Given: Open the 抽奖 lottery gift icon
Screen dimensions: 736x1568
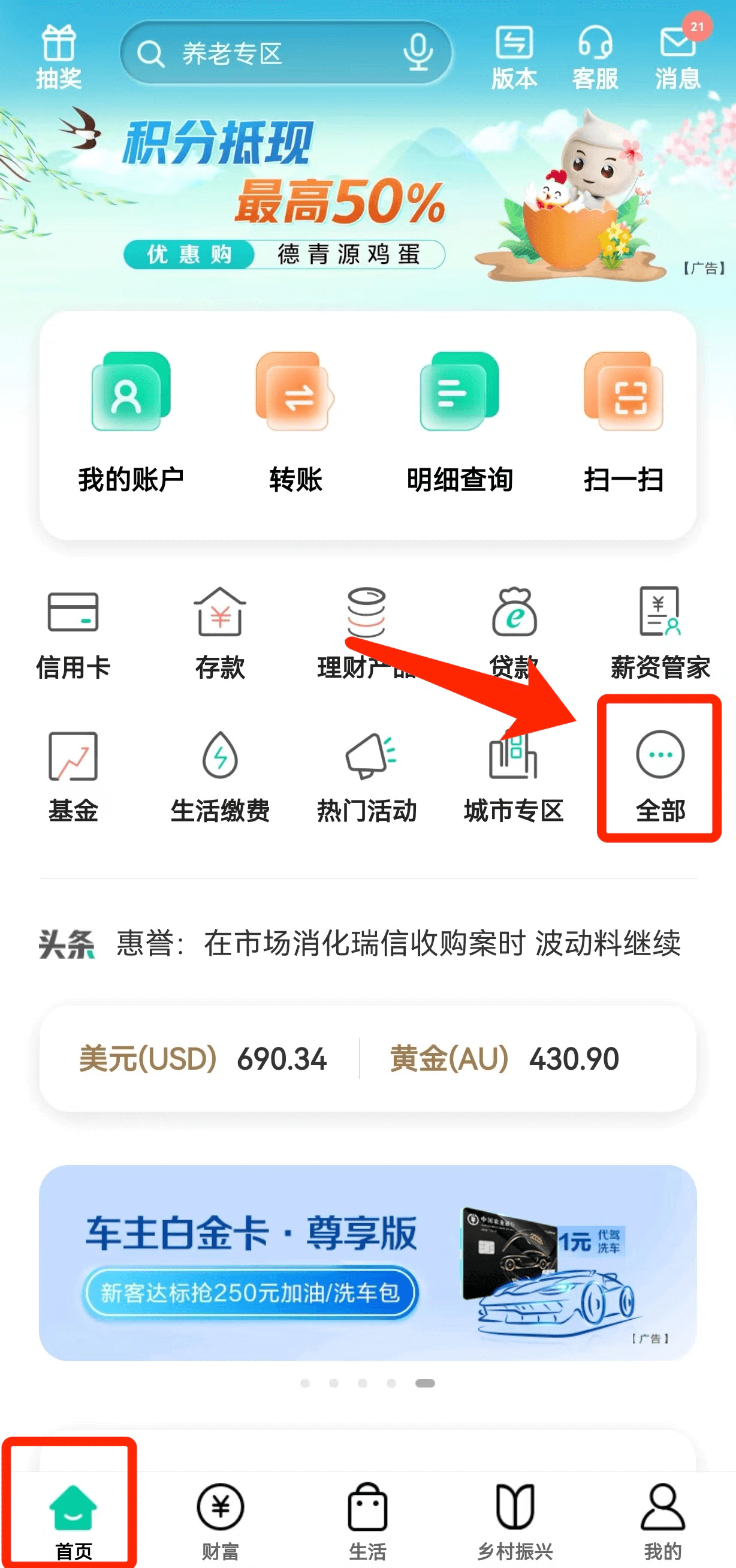Looking at the screenshot, I should click(58, 56).
